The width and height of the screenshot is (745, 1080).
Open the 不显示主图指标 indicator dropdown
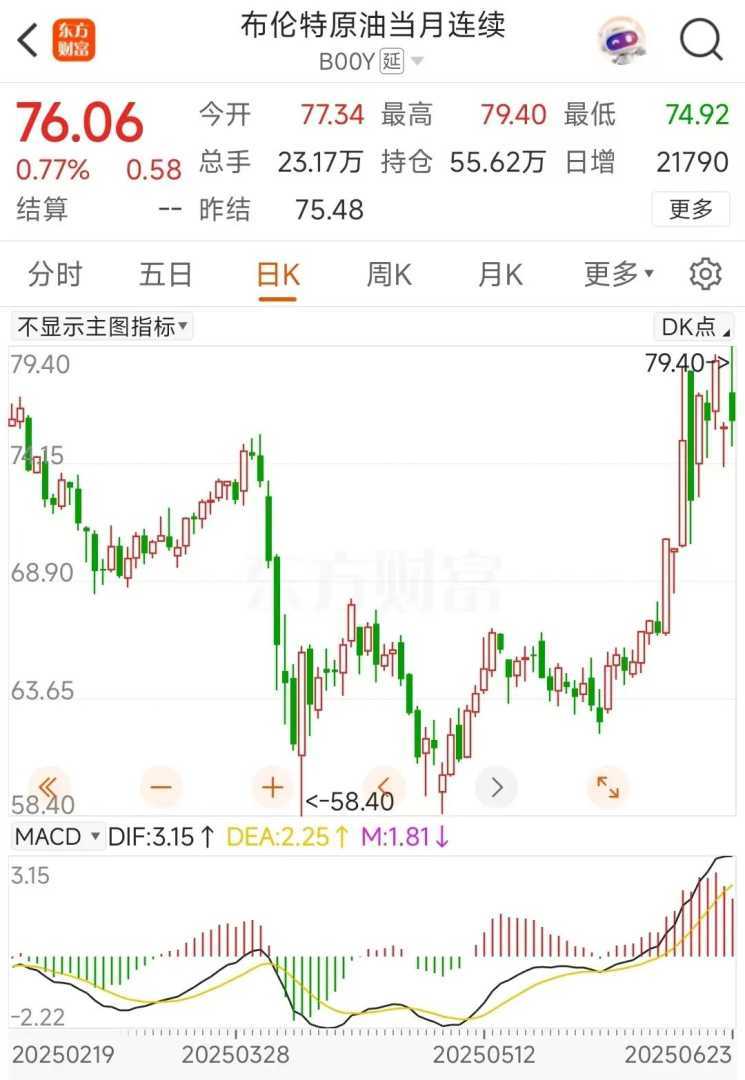102,327
